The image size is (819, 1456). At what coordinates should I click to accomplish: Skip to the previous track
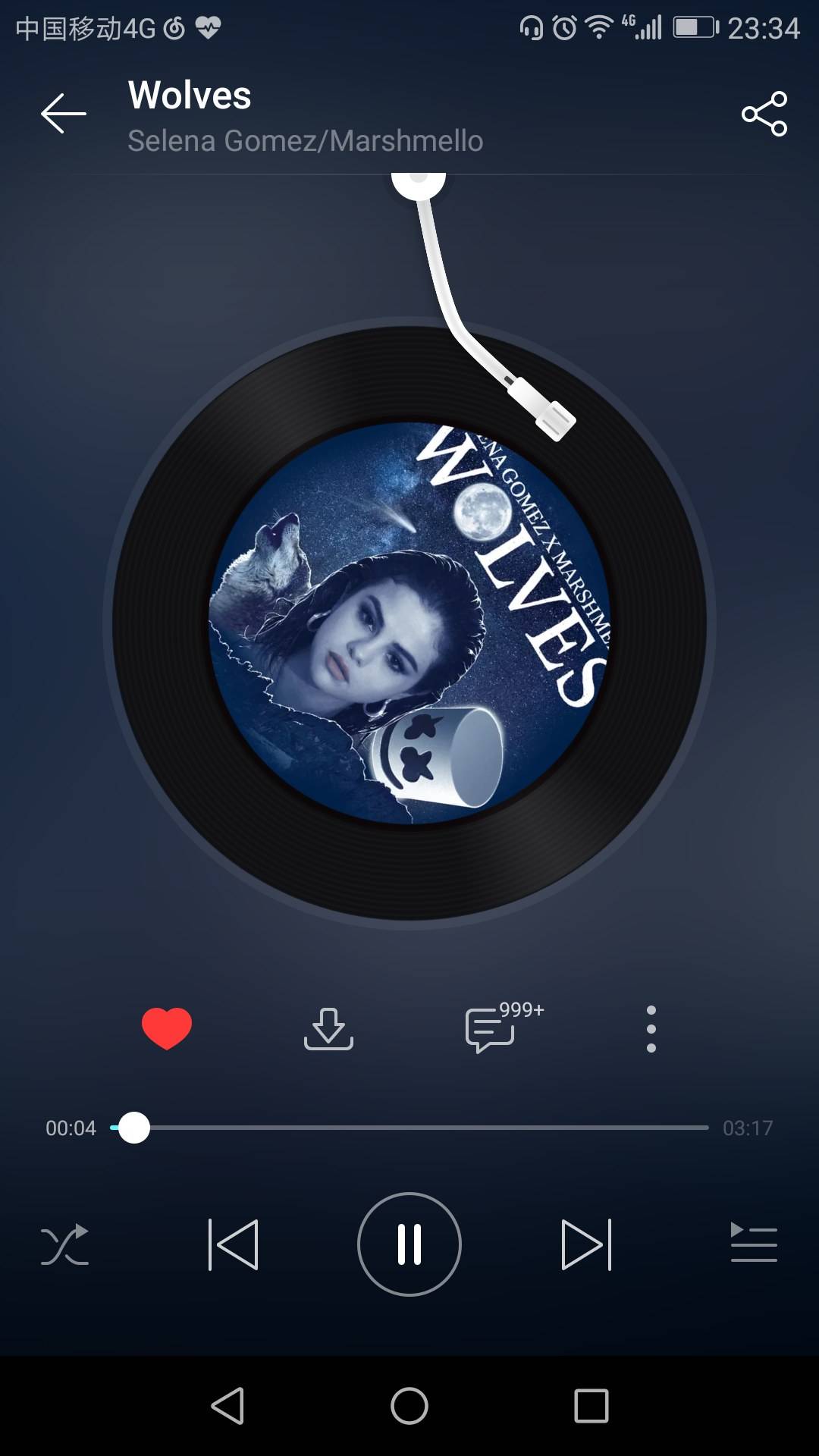(x=234, y=1244)
